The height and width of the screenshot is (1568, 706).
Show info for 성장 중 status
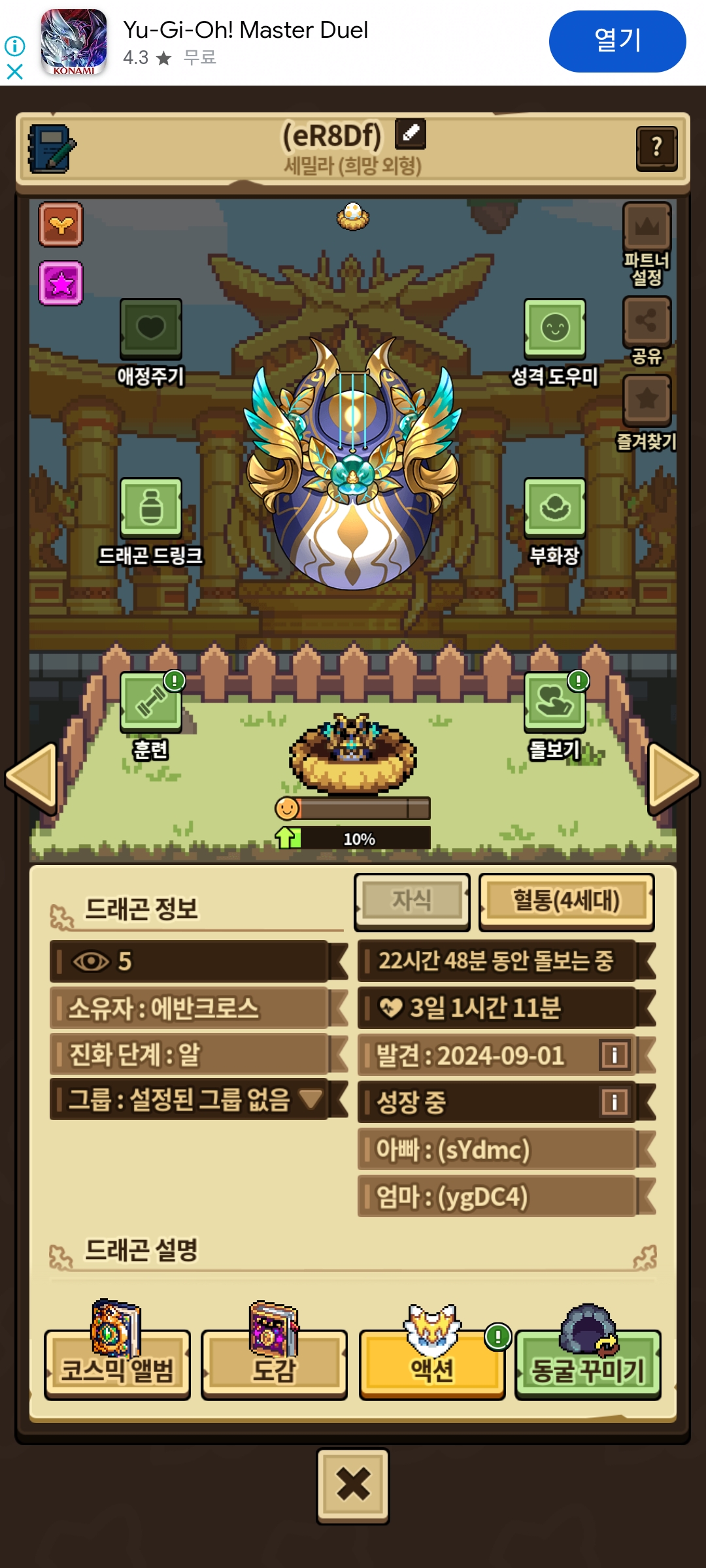614,1102
